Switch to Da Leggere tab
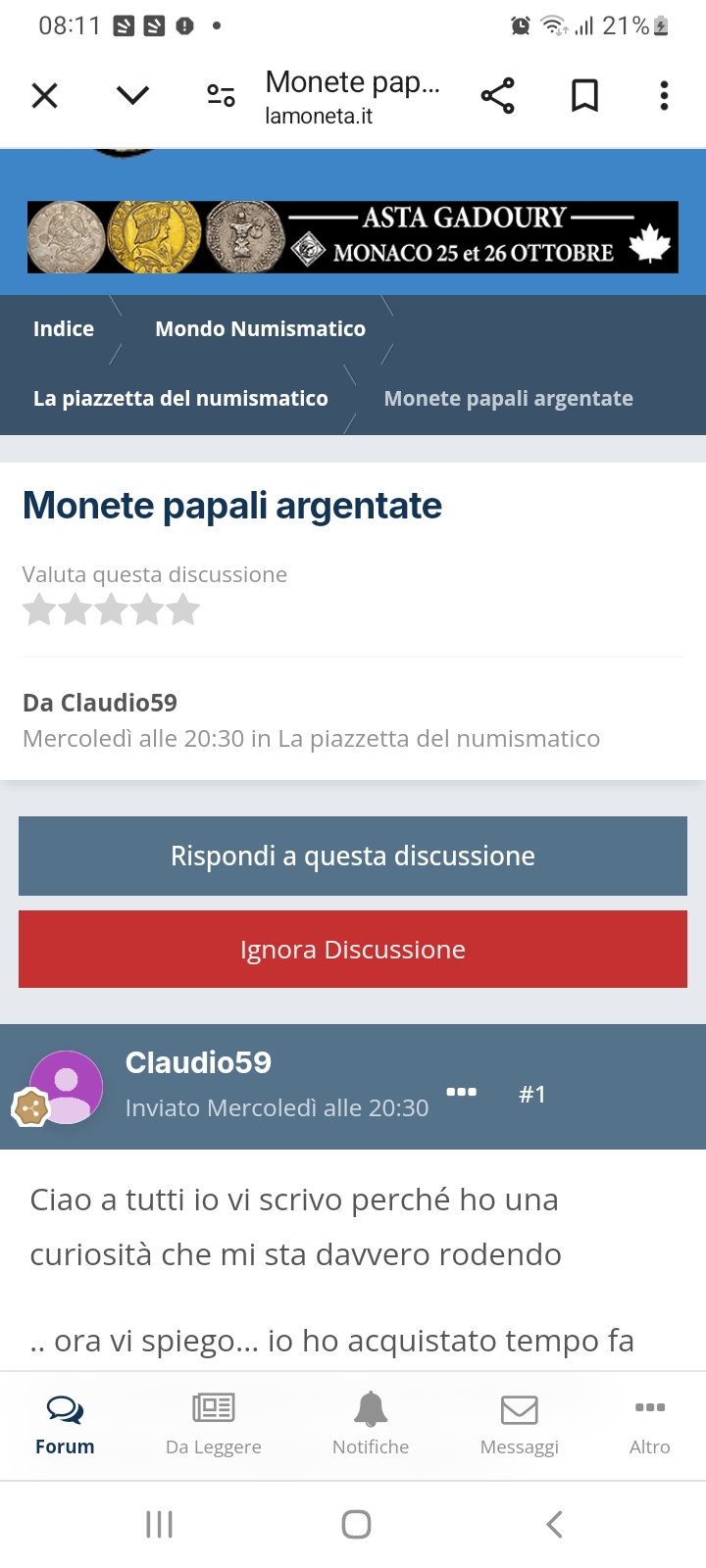Viewport: 706px width, 1568px height. 214,1424
